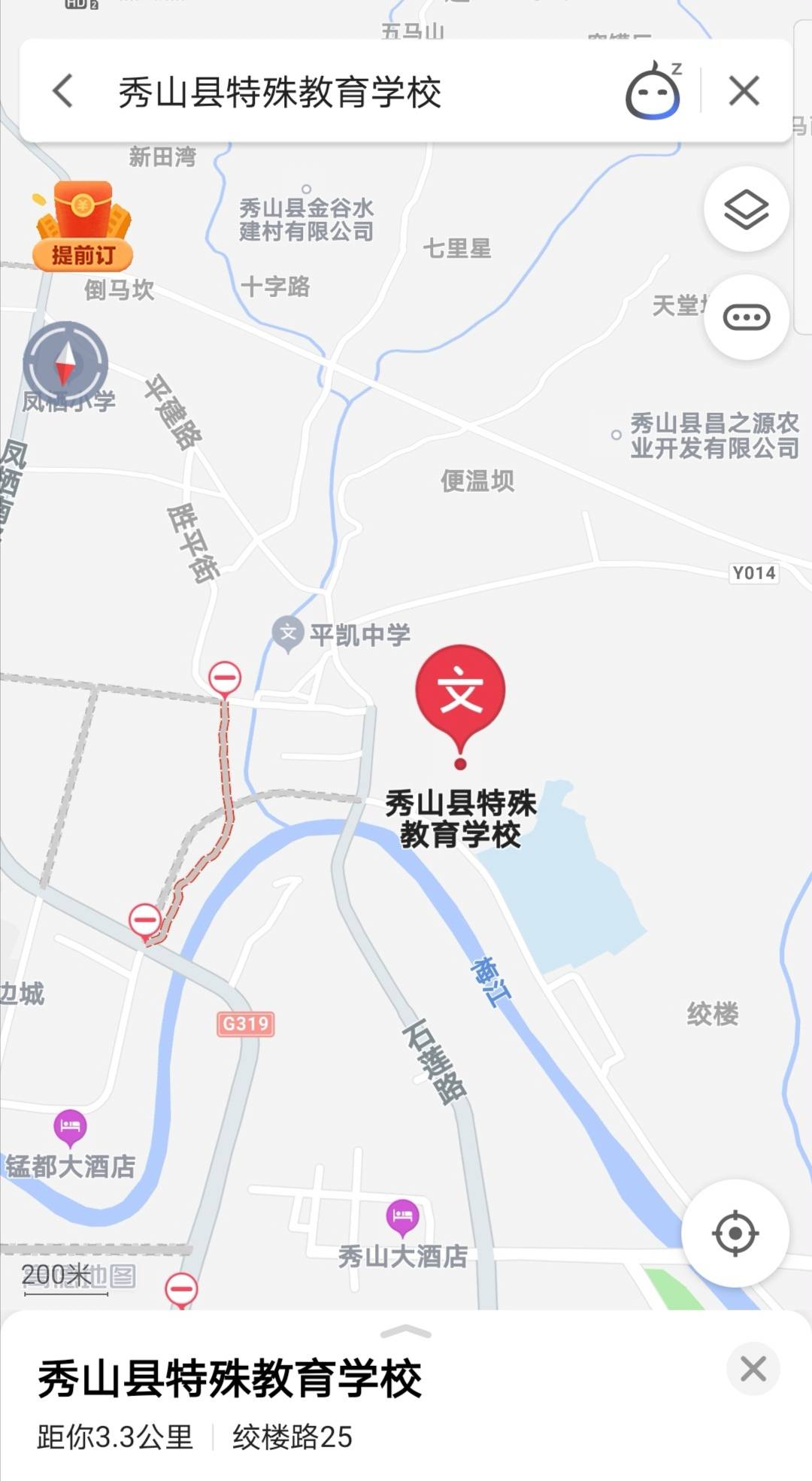Reset map orientation with the compass
This screenshot has height=1481, width=812.
pos(66,365)
